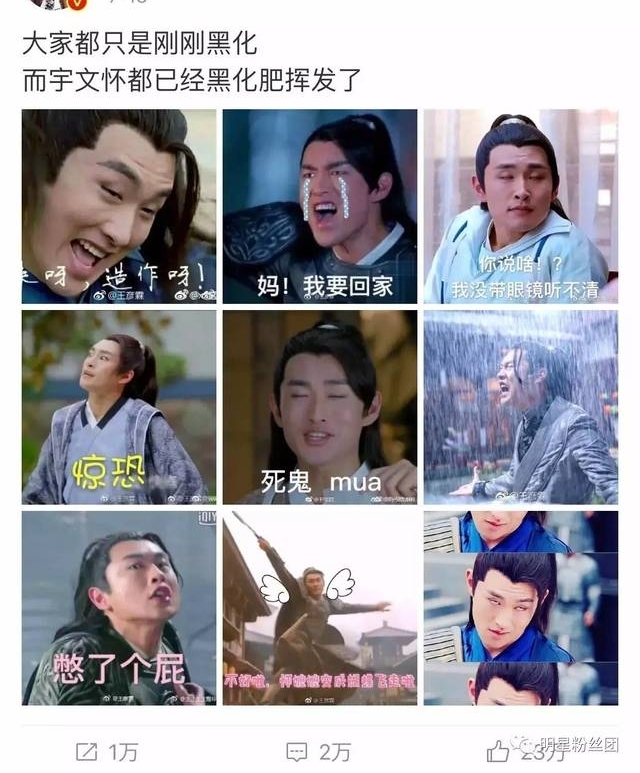This screenshot has width=640, height=773.
Task: Open the flying figure with wings image
Action: click(319, 608)
